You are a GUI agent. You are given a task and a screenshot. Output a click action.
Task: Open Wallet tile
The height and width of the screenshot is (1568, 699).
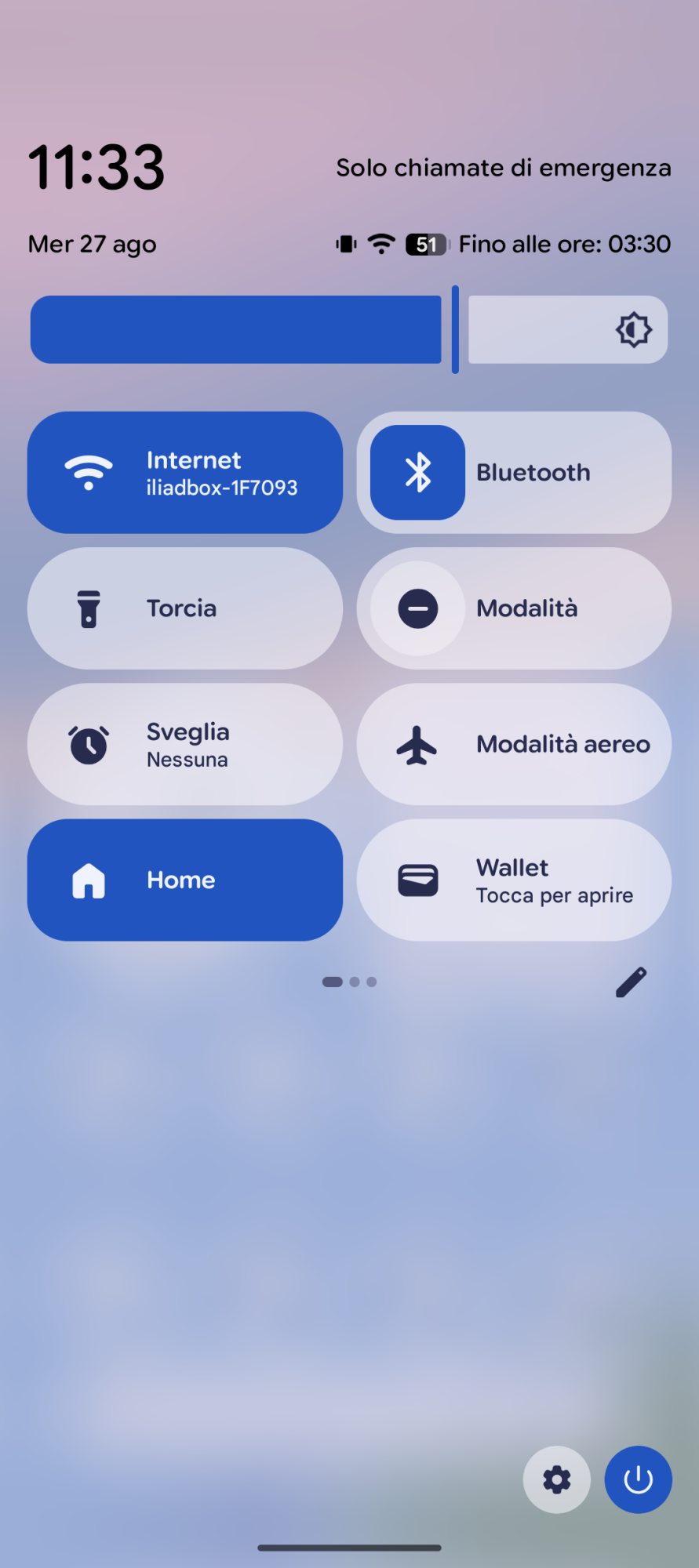click(514, 880)
